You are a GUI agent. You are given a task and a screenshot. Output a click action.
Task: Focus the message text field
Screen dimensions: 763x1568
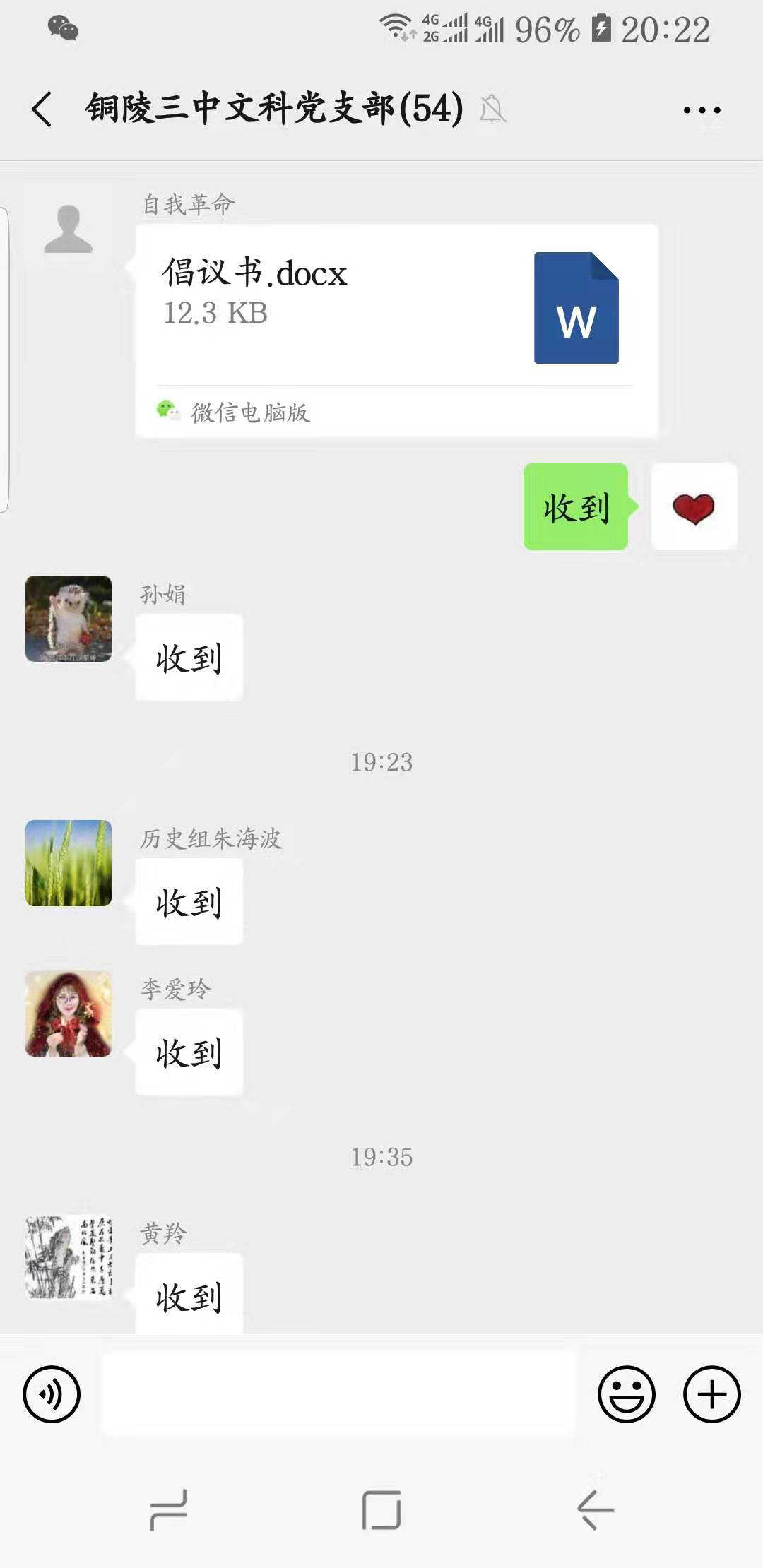point(339,1394)
